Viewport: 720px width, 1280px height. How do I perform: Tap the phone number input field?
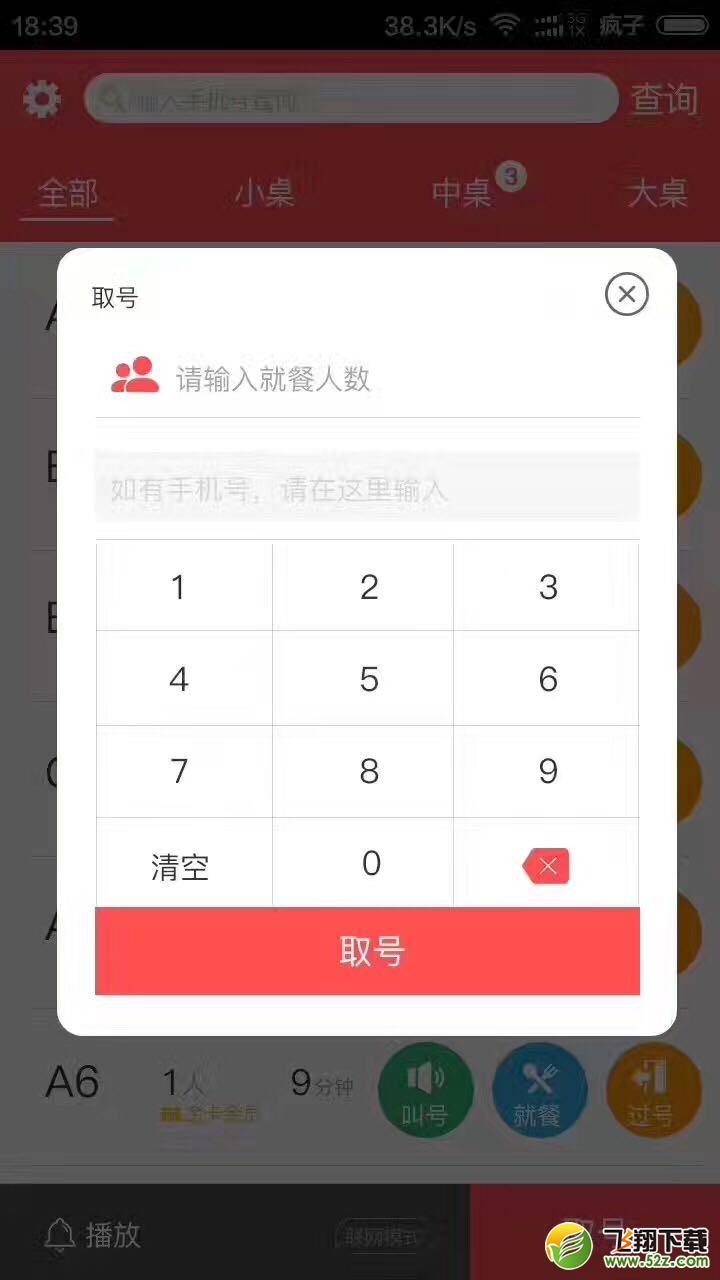pyautogui.click(x=367, y=487)
